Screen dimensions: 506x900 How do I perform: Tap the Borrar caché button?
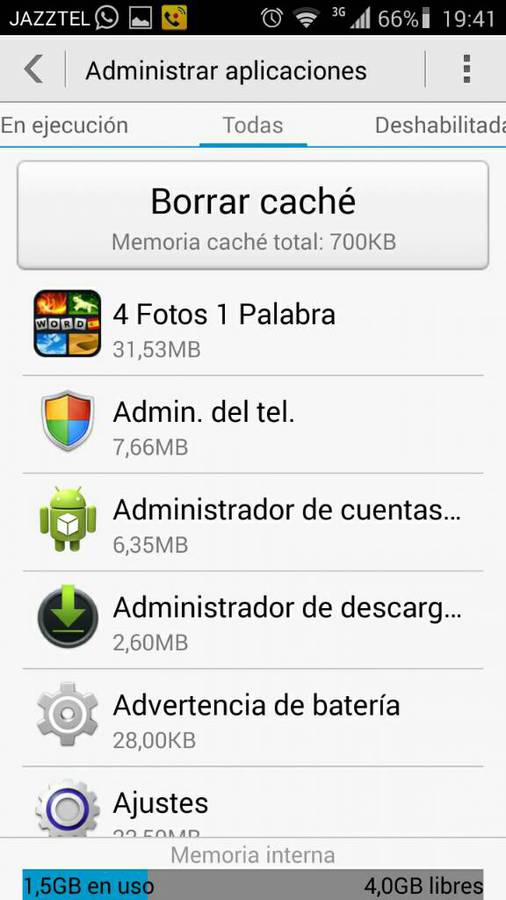point(253,215)
